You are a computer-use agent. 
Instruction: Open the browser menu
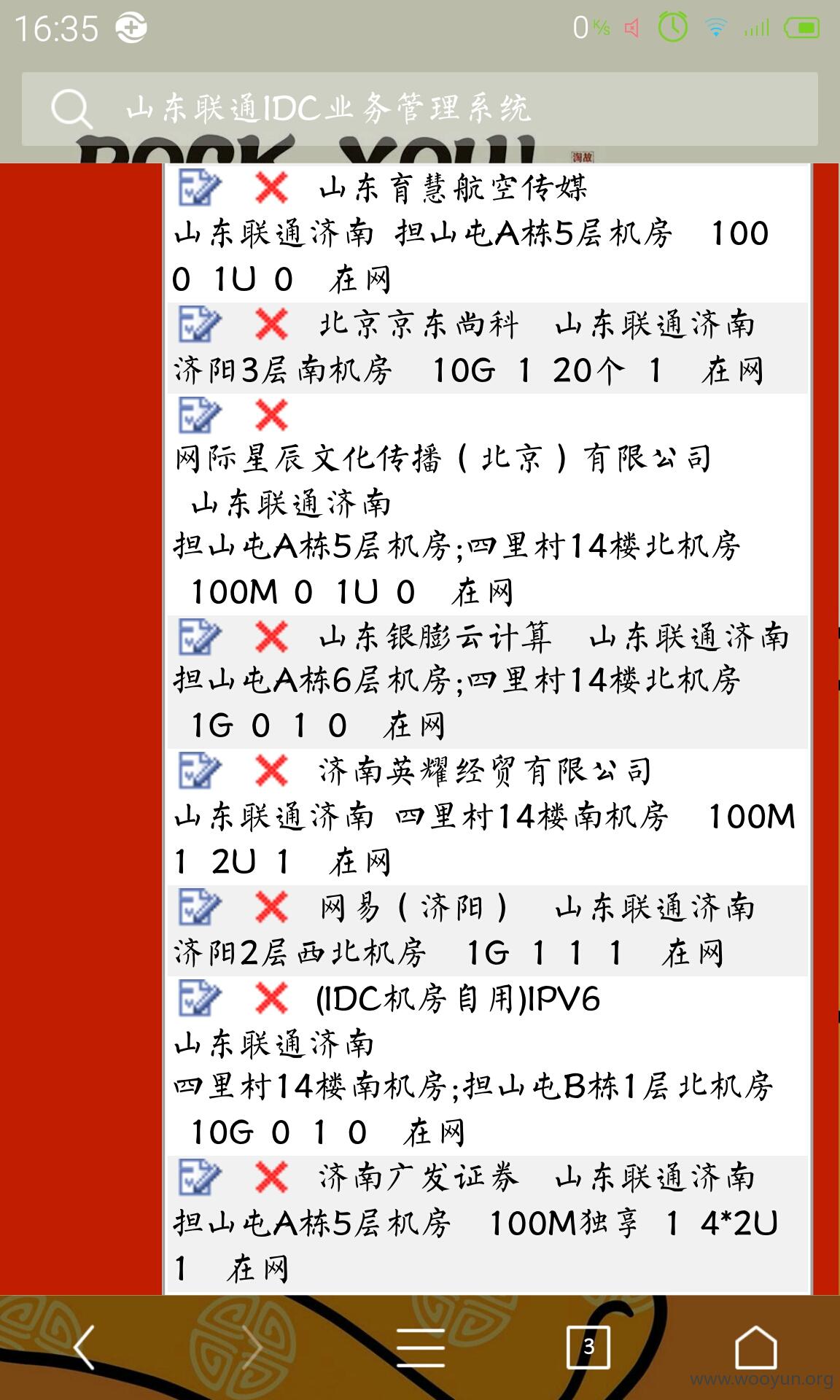point(420,1347)
